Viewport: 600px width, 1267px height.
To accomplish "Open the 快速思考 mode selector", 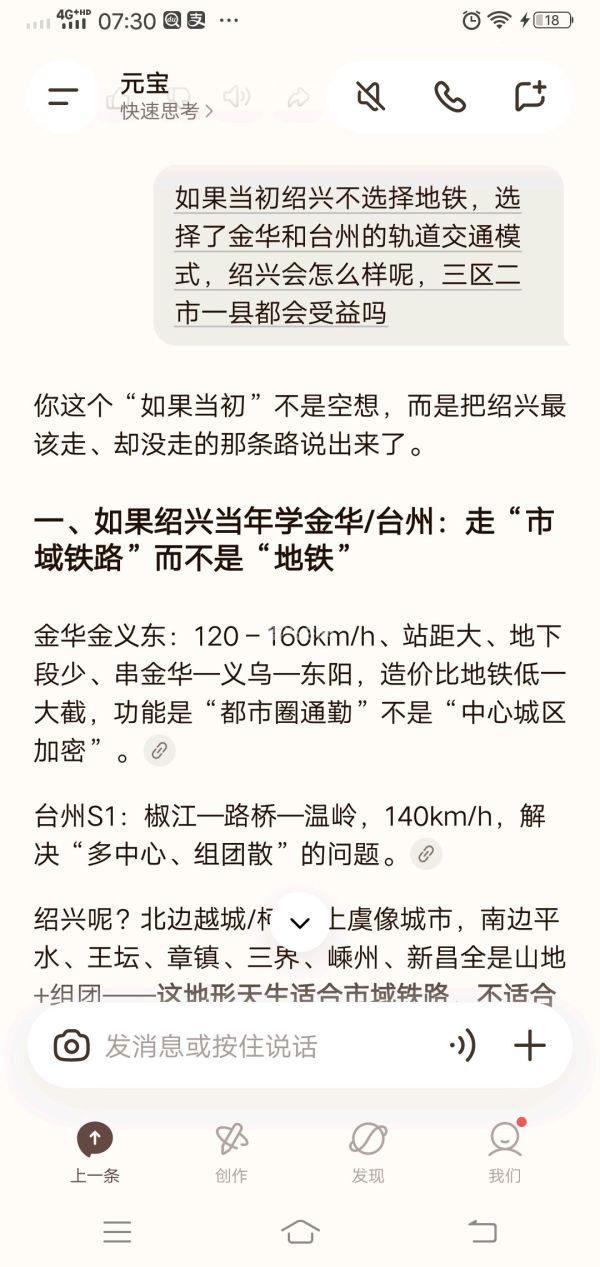I will [166, 111].
